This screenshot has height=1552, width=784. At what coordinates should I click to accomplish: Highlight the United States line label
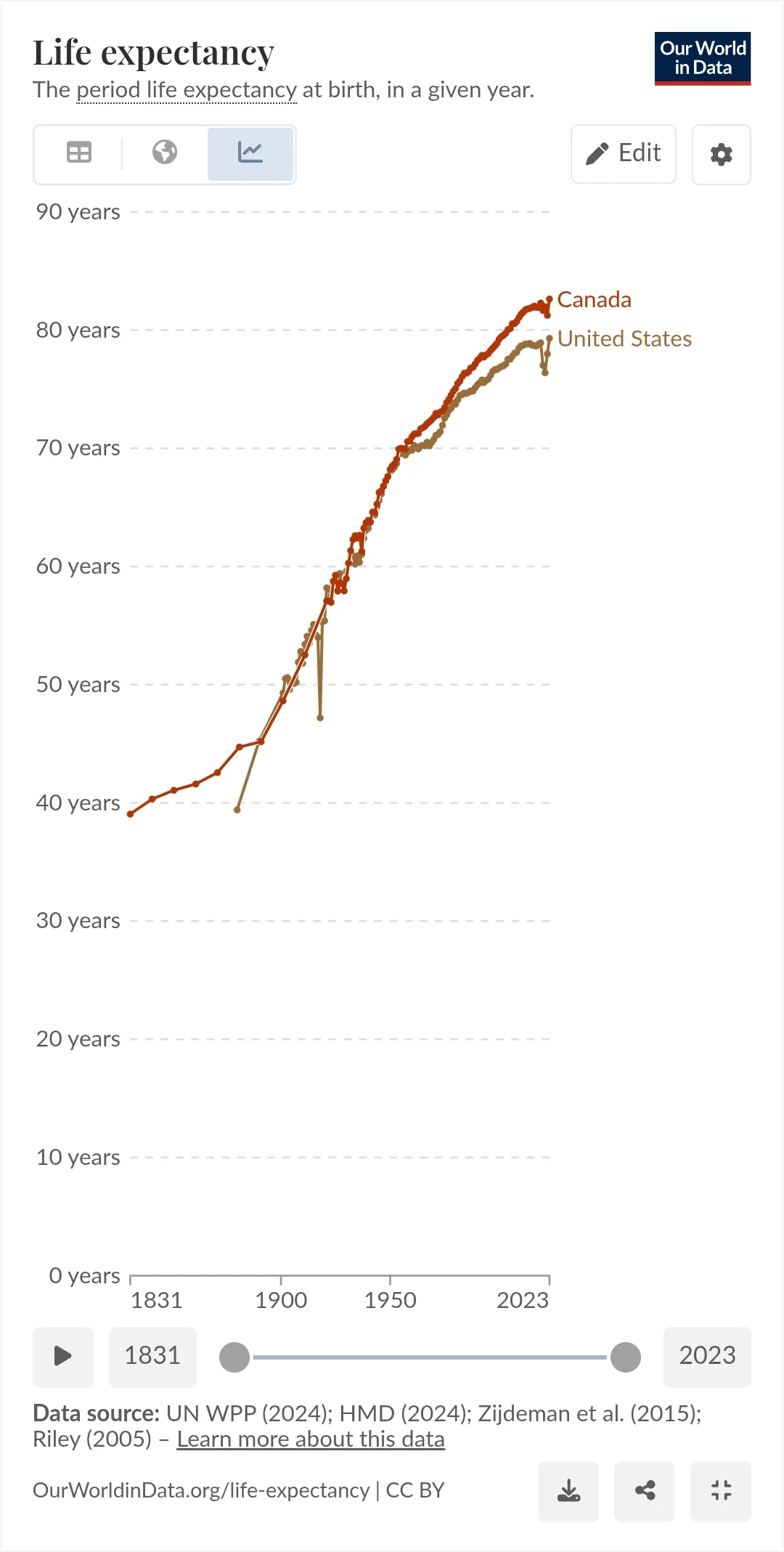[624, 339]
